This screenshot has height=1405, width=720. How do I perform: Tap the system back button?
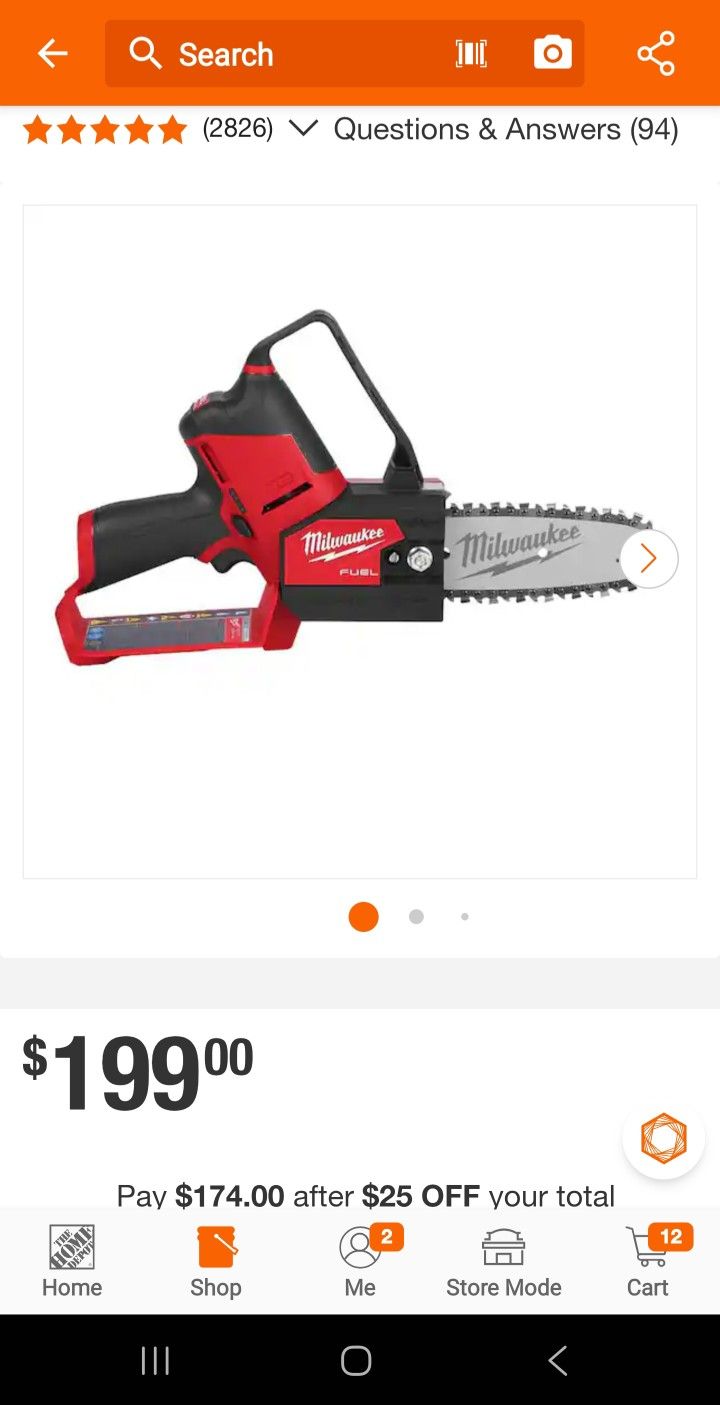558,1360
